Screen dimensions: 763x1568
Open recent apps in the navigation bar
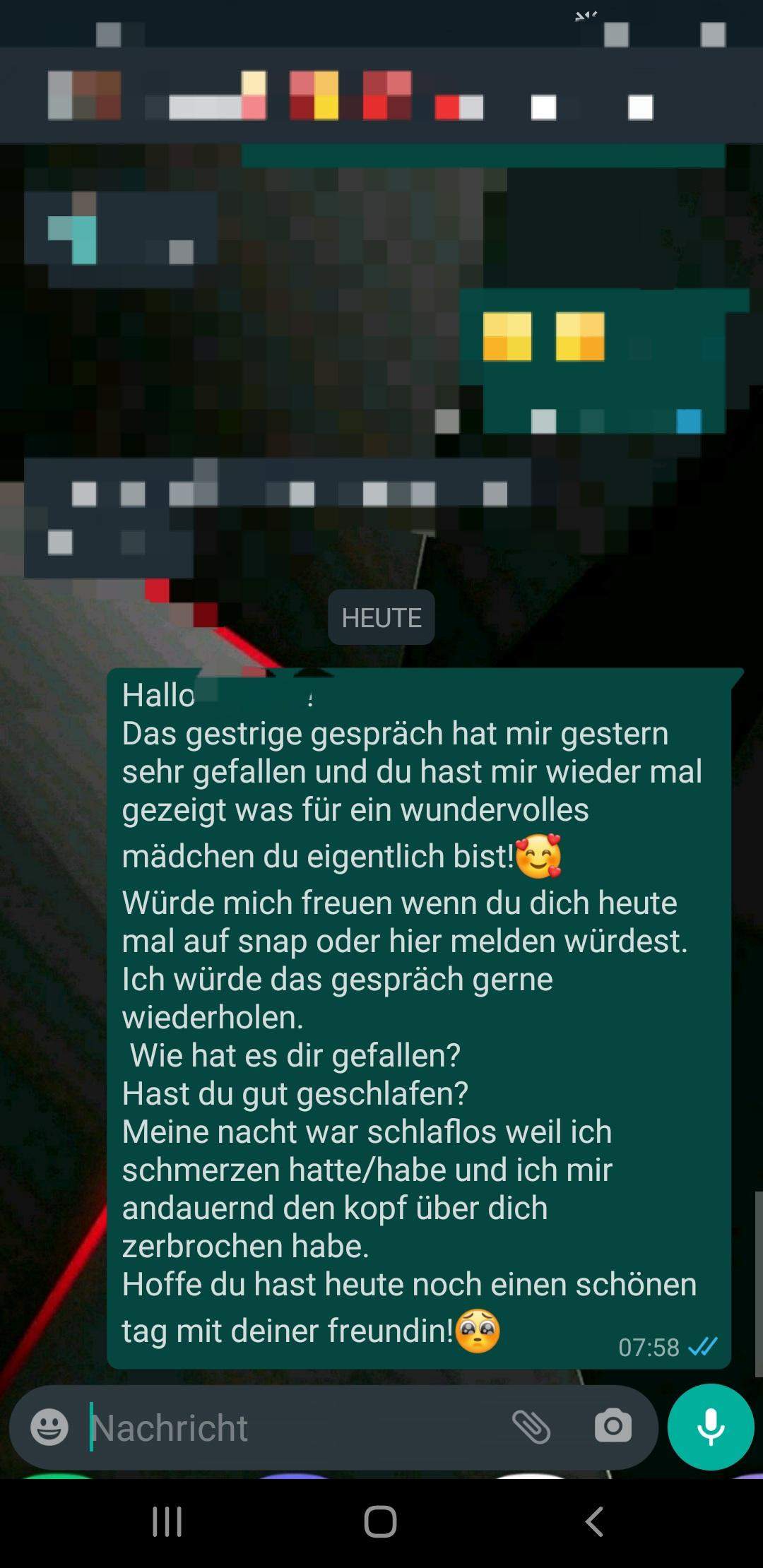pos(167,1521)
